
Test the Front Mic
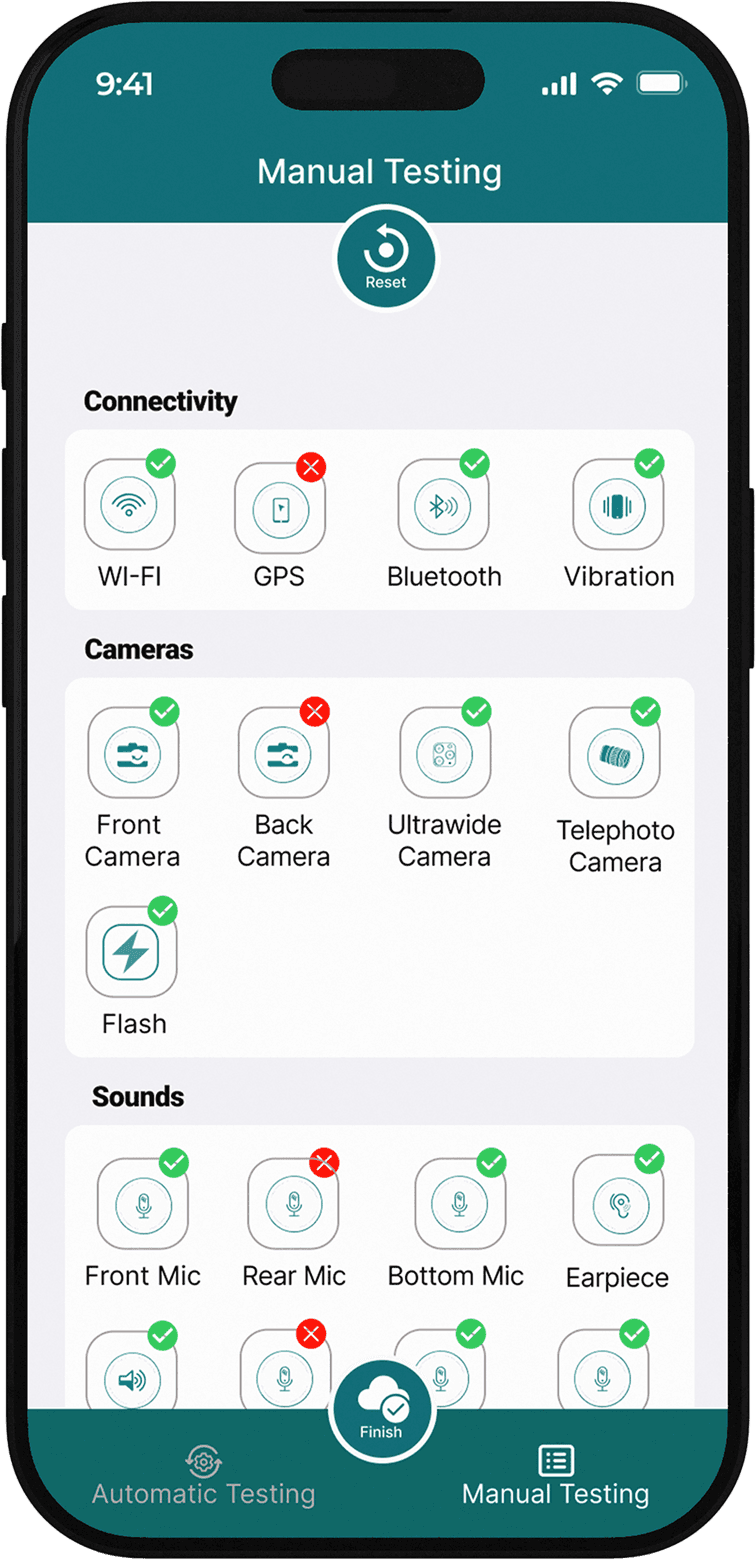tap(142, 1204)
